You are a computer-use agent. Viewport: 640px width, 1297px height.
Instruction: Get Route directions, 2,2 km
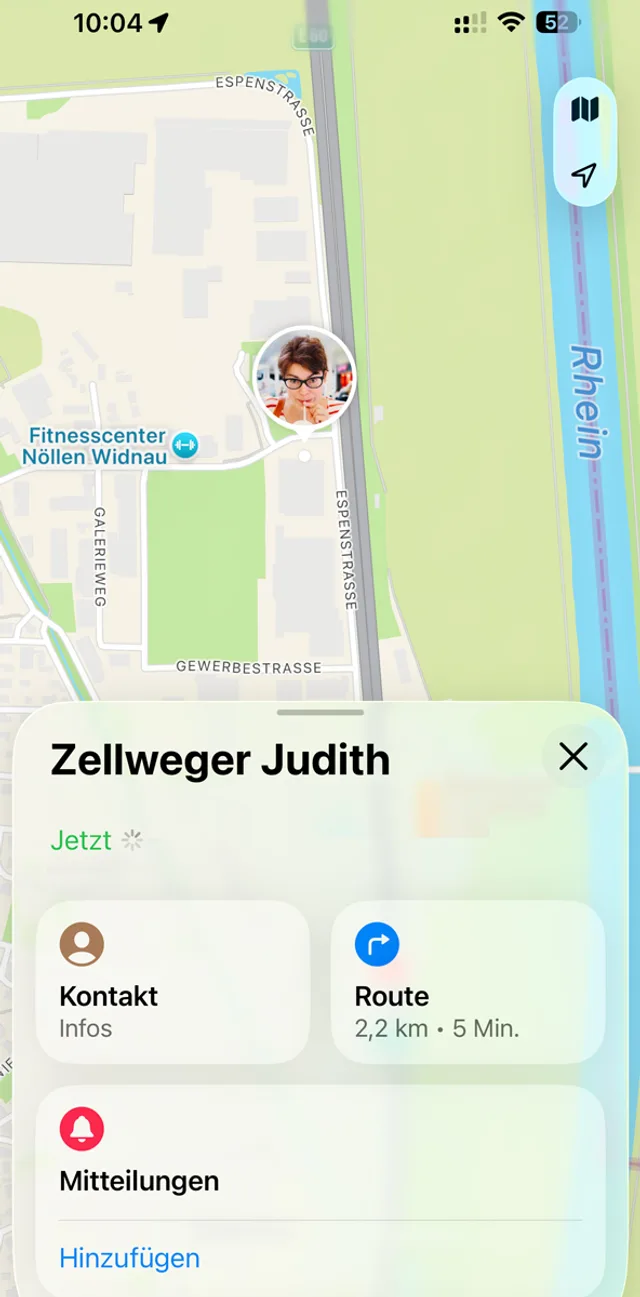(467, 981)
